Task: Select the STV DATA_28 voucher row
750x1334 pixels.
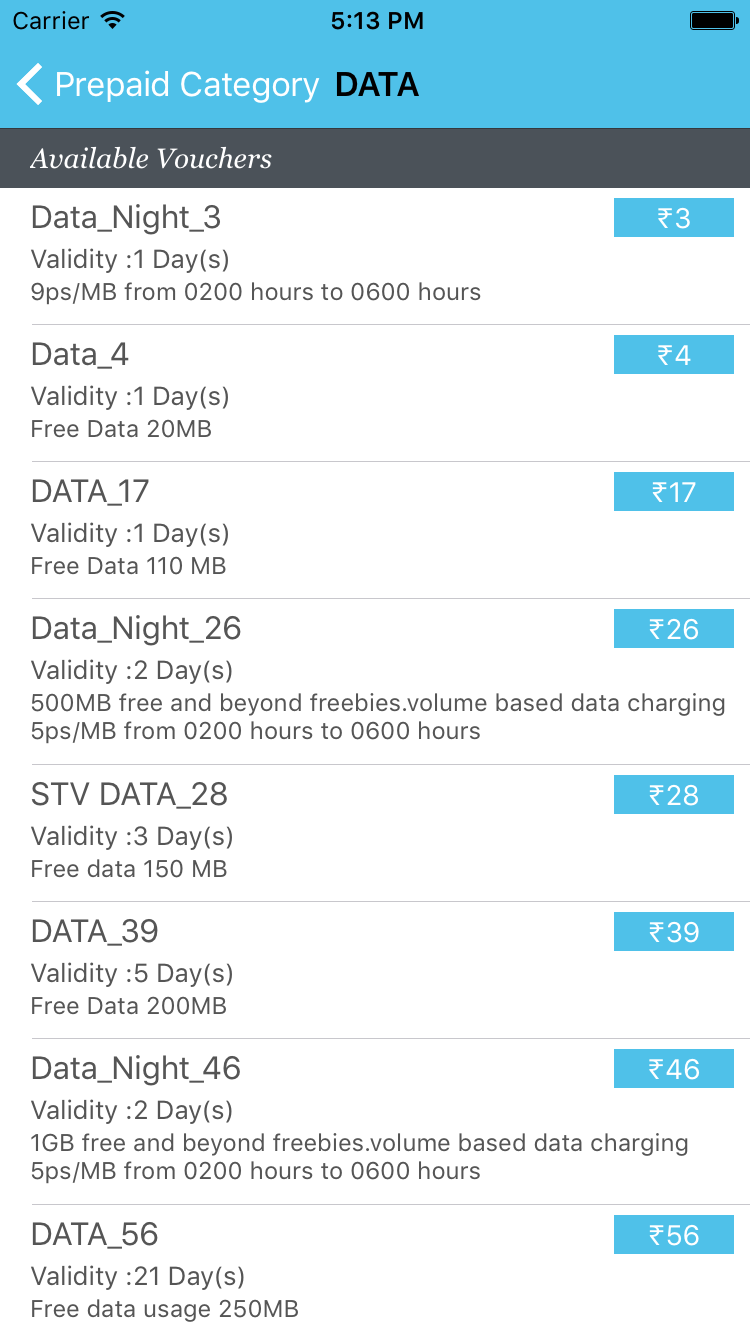Action: [x=300, y=830]
